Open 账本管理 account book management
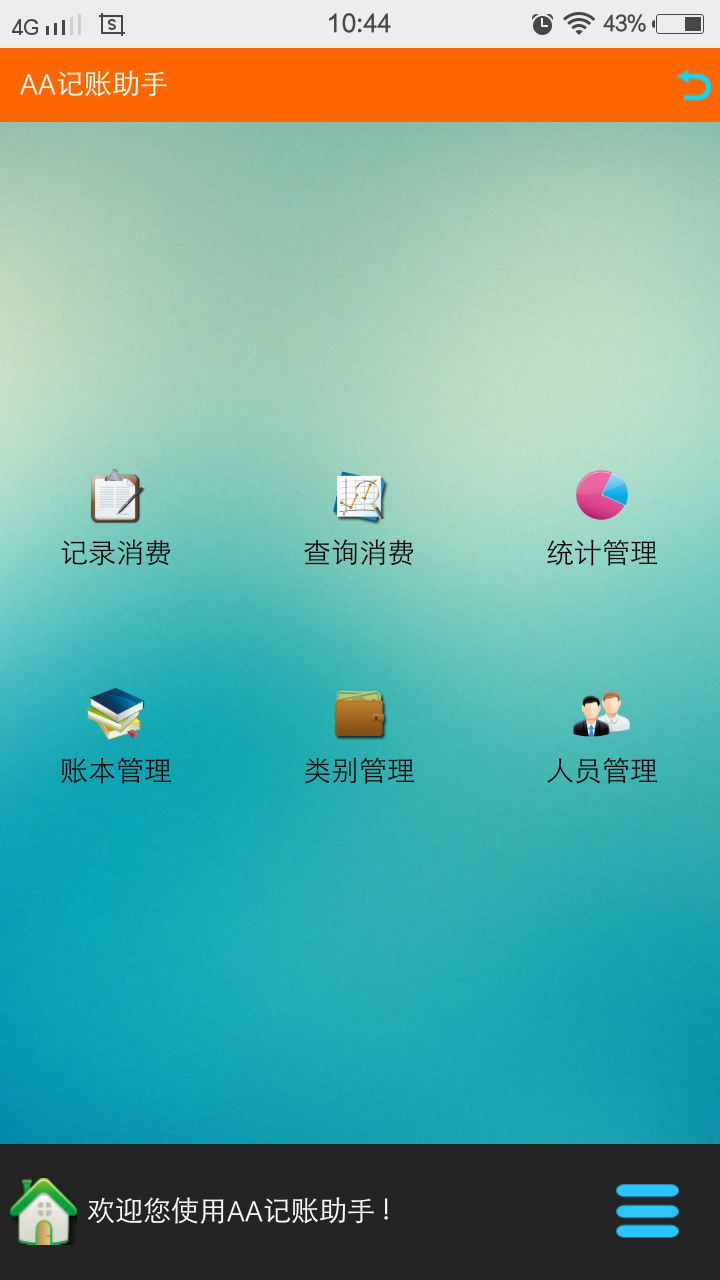Viewport: 720px width, 1280px height. pos(116,736)
